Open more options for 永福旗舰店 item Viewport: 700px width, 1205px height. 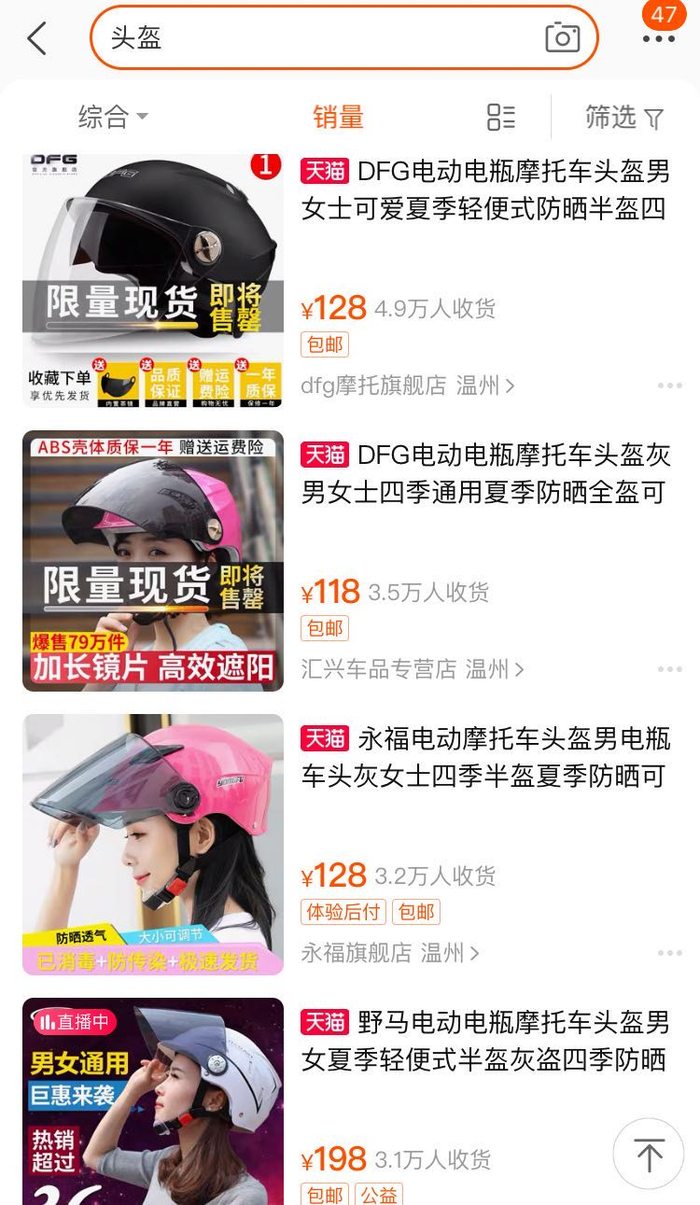pyautogui.click(x=669, y=953)
